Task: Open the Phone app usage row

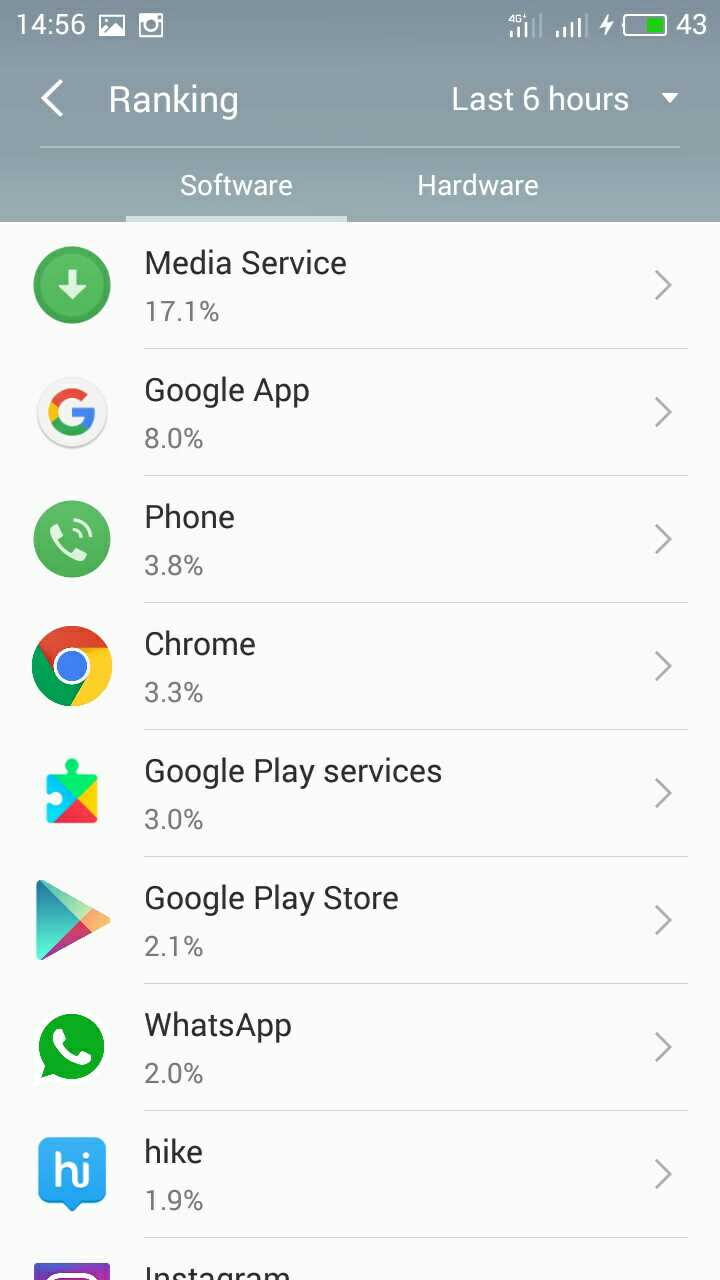Action: [x=360, y=540]
